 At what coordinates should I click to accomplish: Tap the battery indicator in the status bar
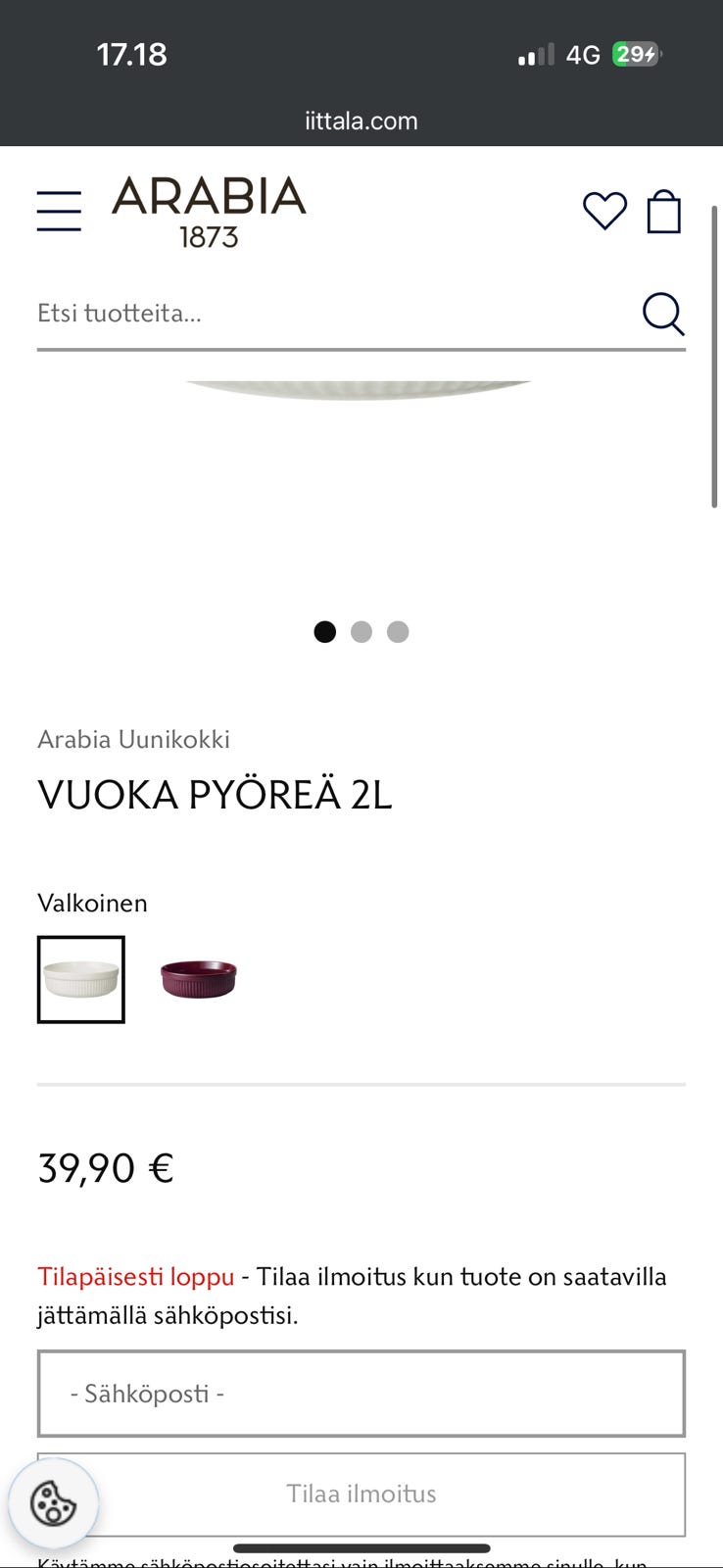[636, 54]
